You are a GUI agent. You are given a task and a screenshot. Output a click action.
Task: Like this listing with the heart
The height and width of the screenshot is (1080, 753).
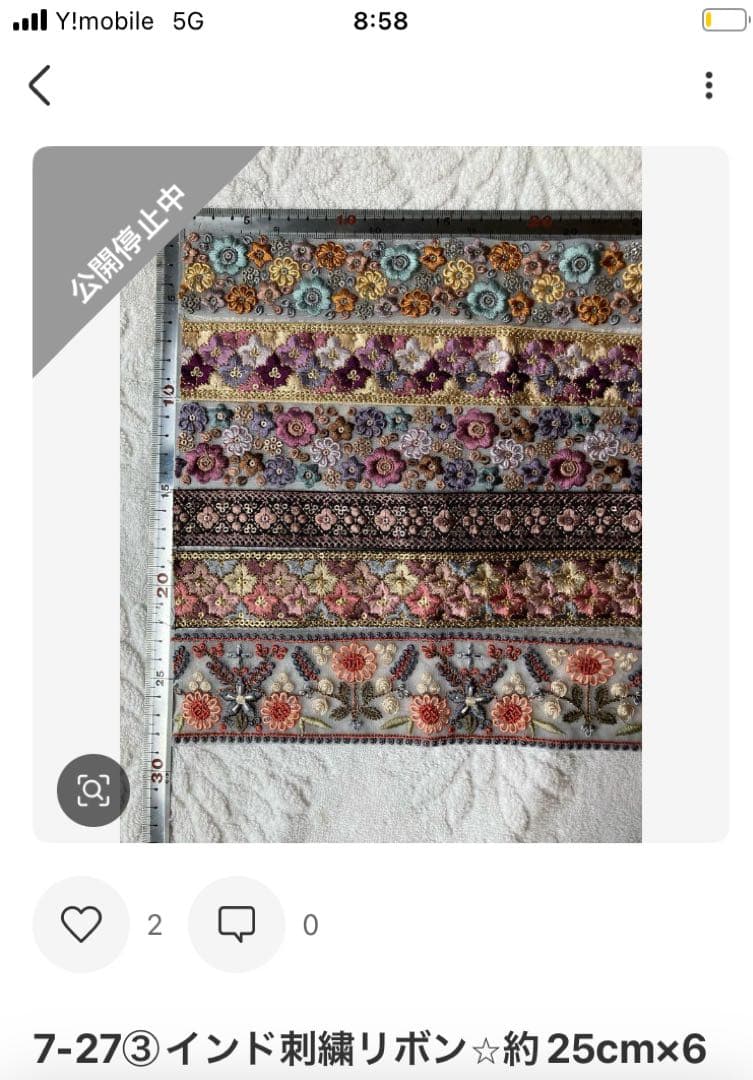81,924
